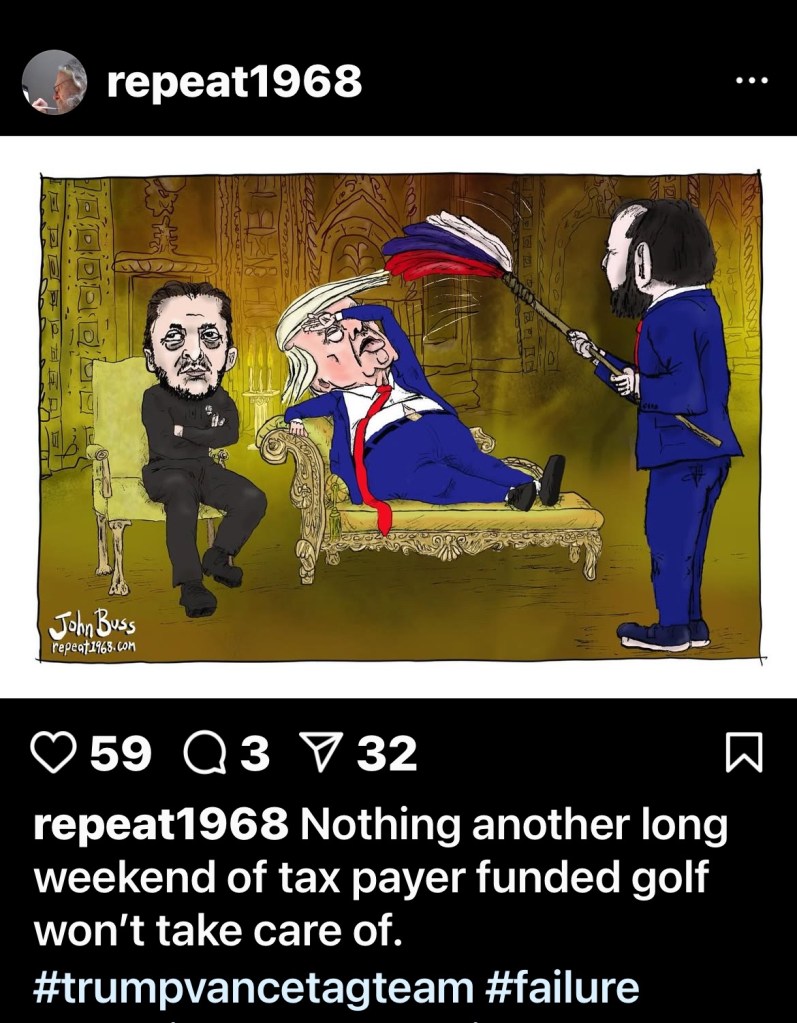Tap the repeat1968 username in the caption

[x=161, y=826]
